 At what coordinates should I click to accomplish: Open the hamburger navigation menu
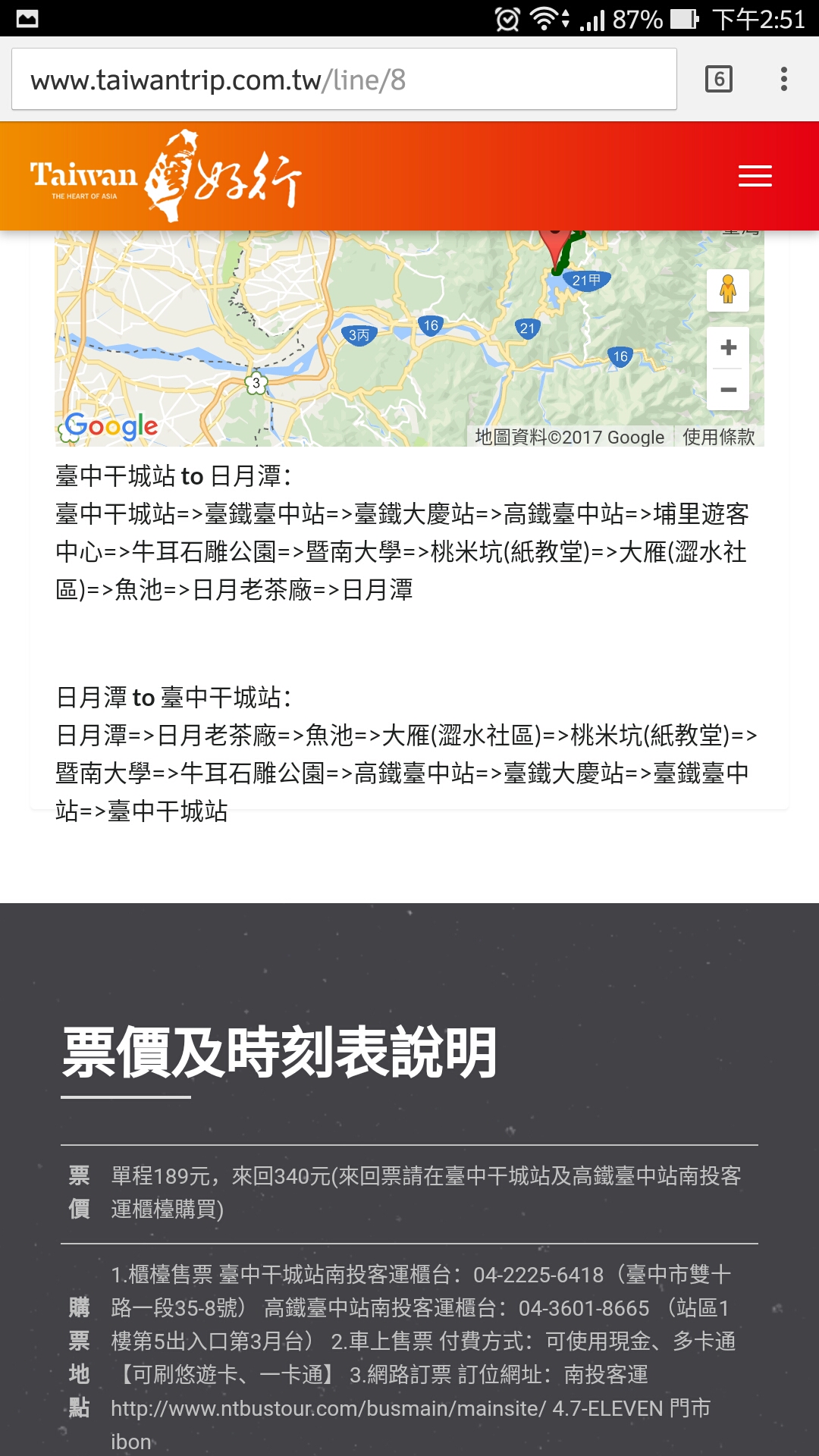(755, 176)
